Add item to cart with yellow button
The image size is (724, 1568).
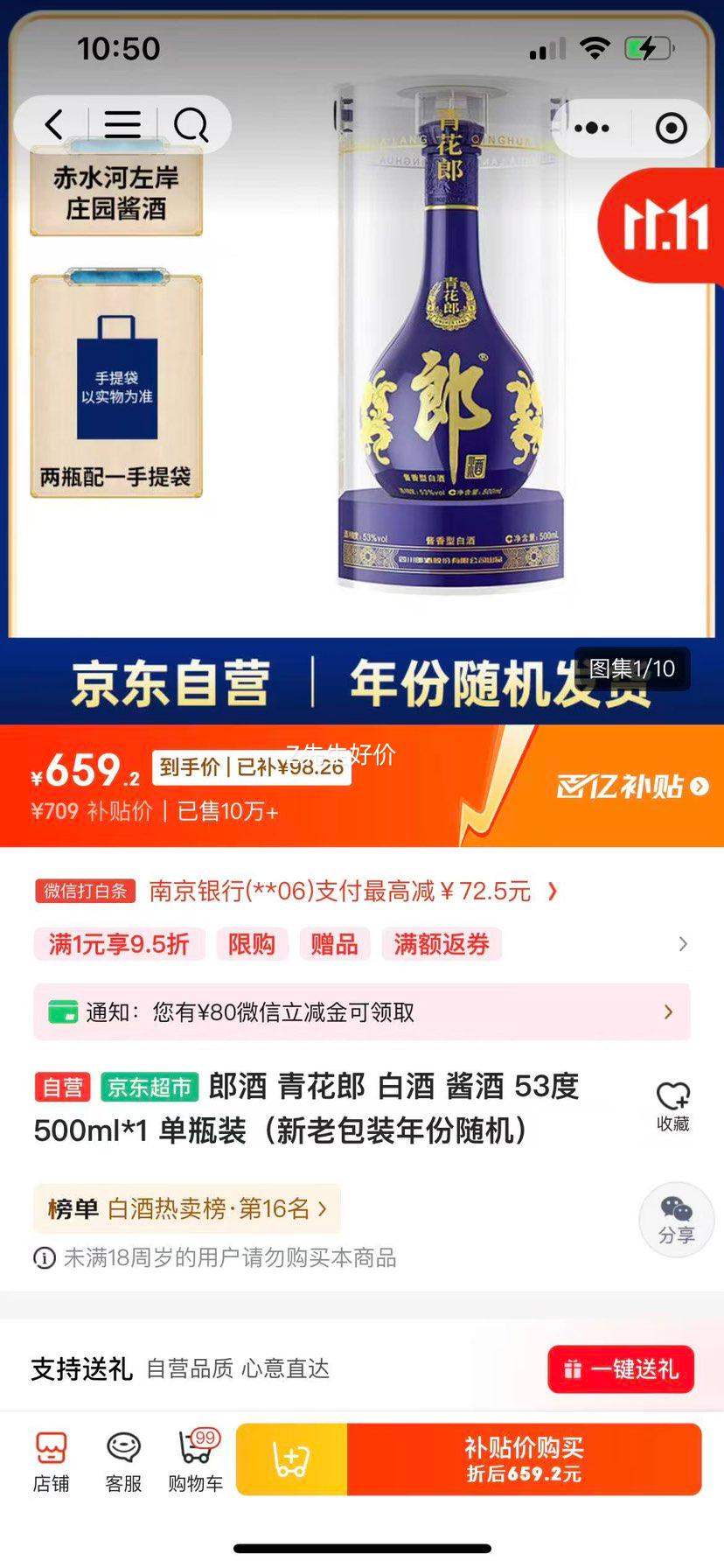pos(291,1459)
